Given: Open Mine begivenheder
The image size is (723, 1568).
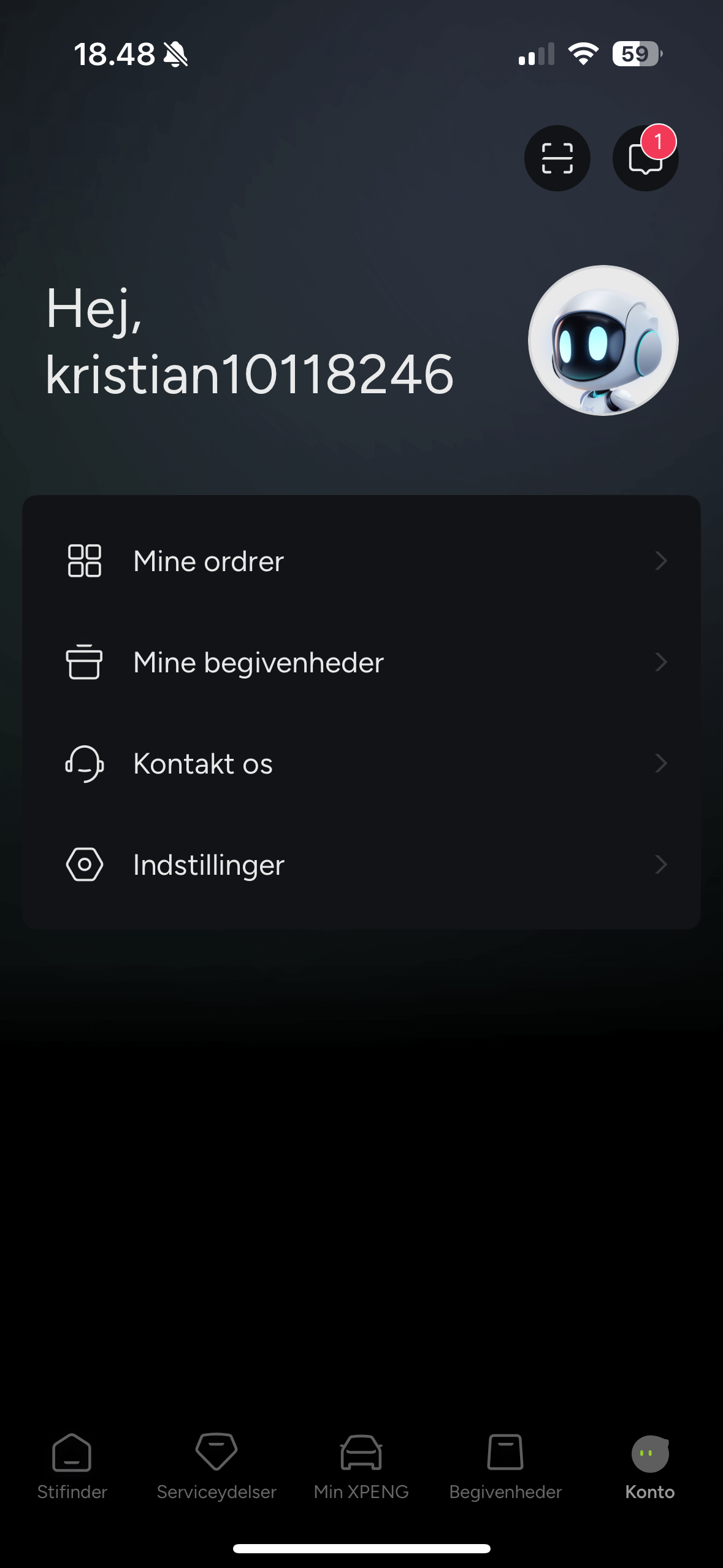Looking at the screenshot, I should (x=361, y=663).
